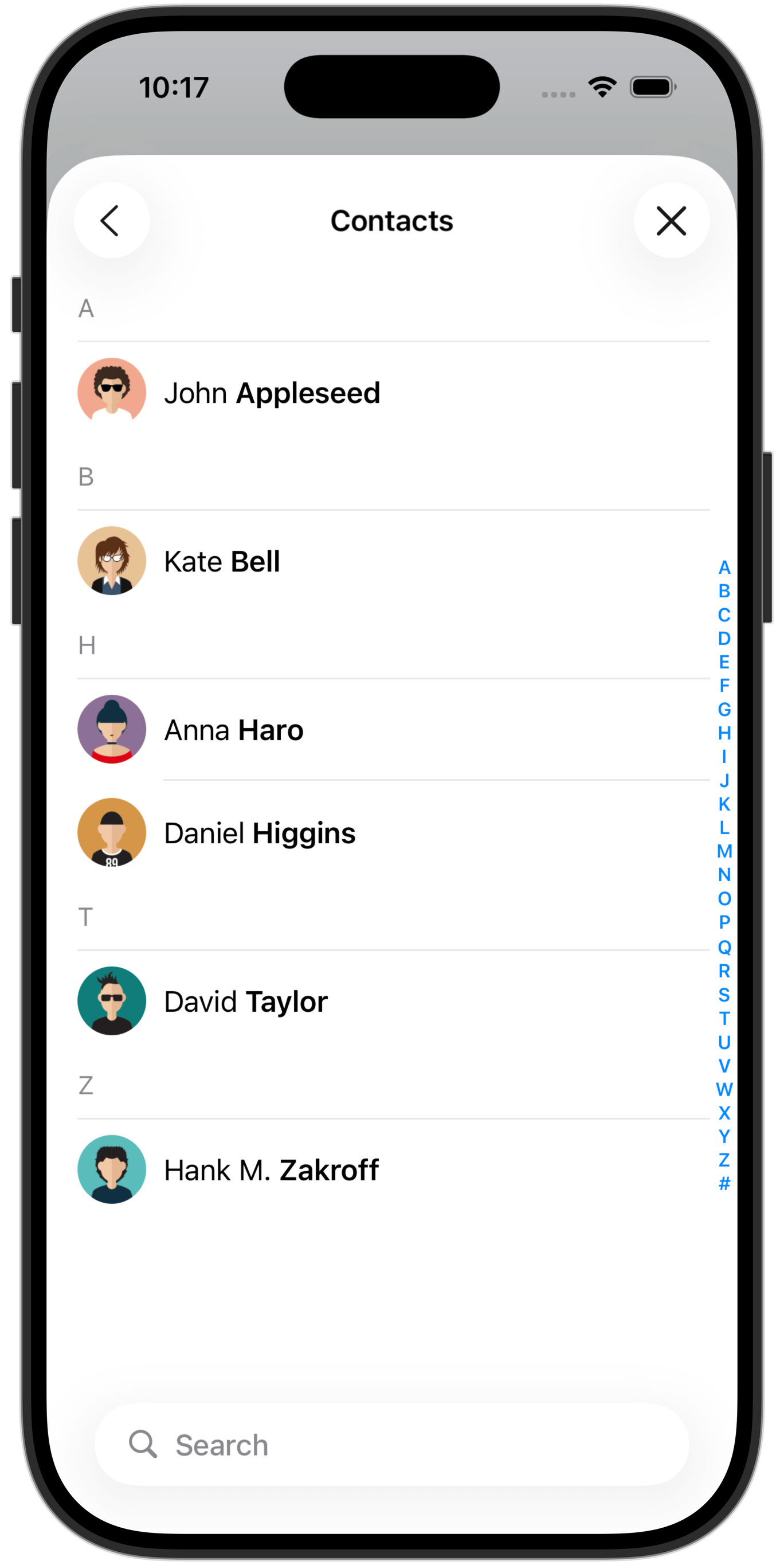
Task: Tap the Search field
Action: (391, 1445)
